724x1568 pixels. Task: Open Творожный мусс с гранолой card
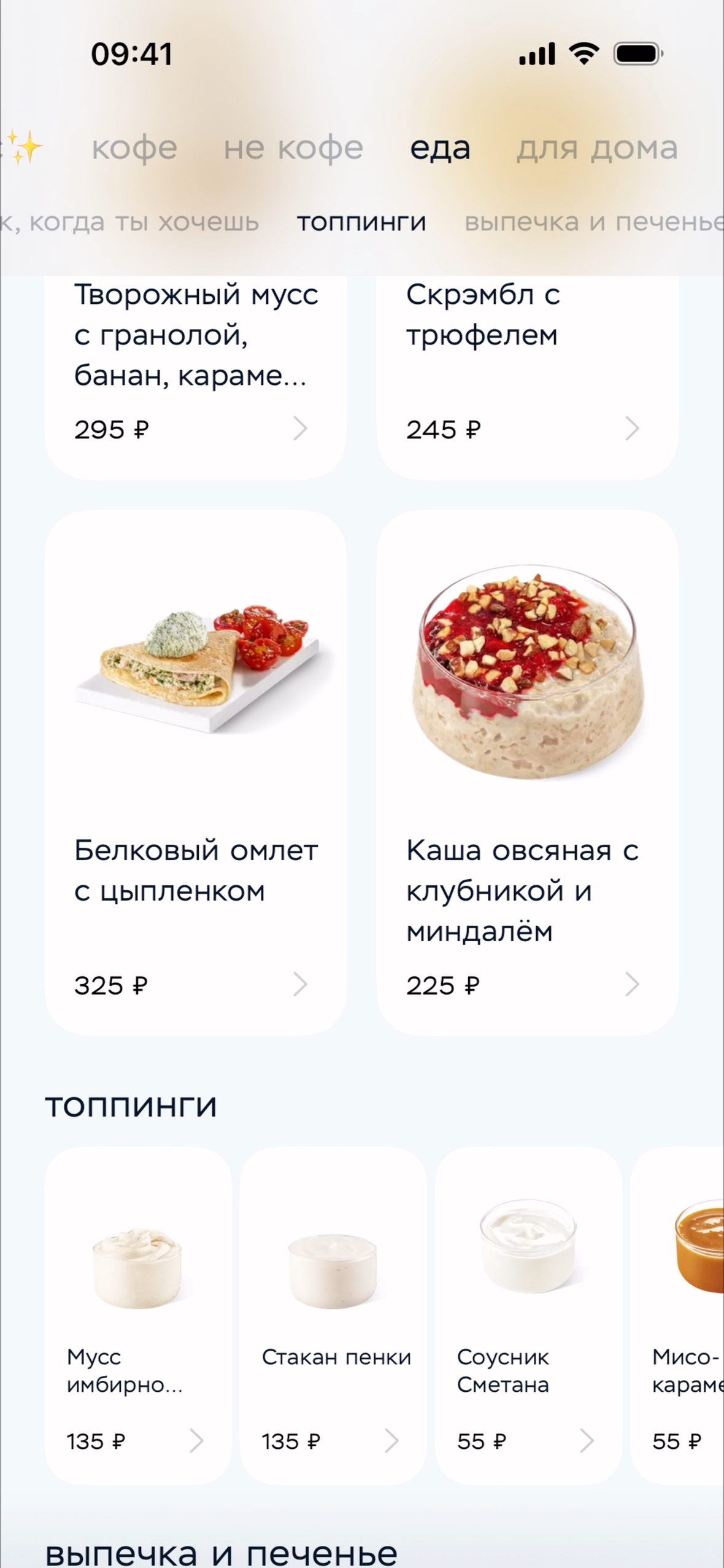click(x=195, y=368)
